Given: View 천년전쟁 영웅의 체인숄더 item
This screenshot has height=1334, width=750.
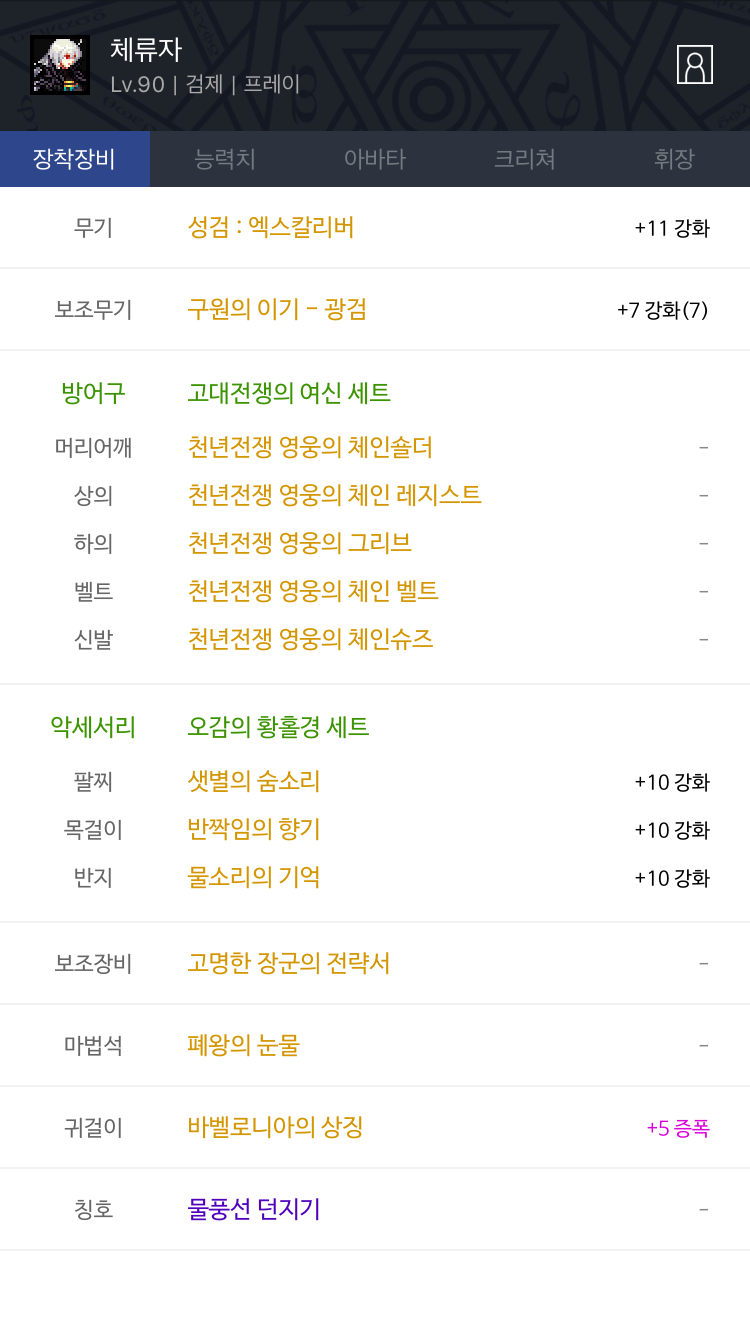Looking at the screenshot, I should 310,447.
